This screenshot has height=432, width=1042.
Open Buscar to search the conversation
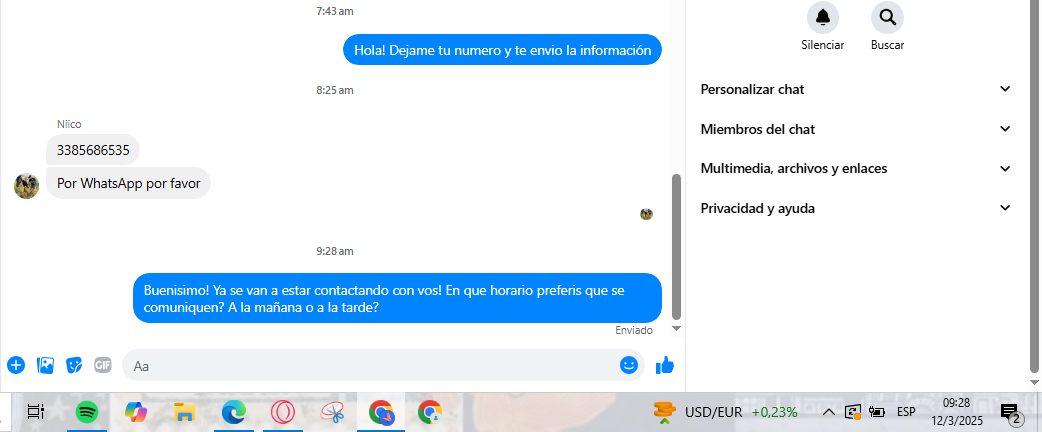coord(887,17)
